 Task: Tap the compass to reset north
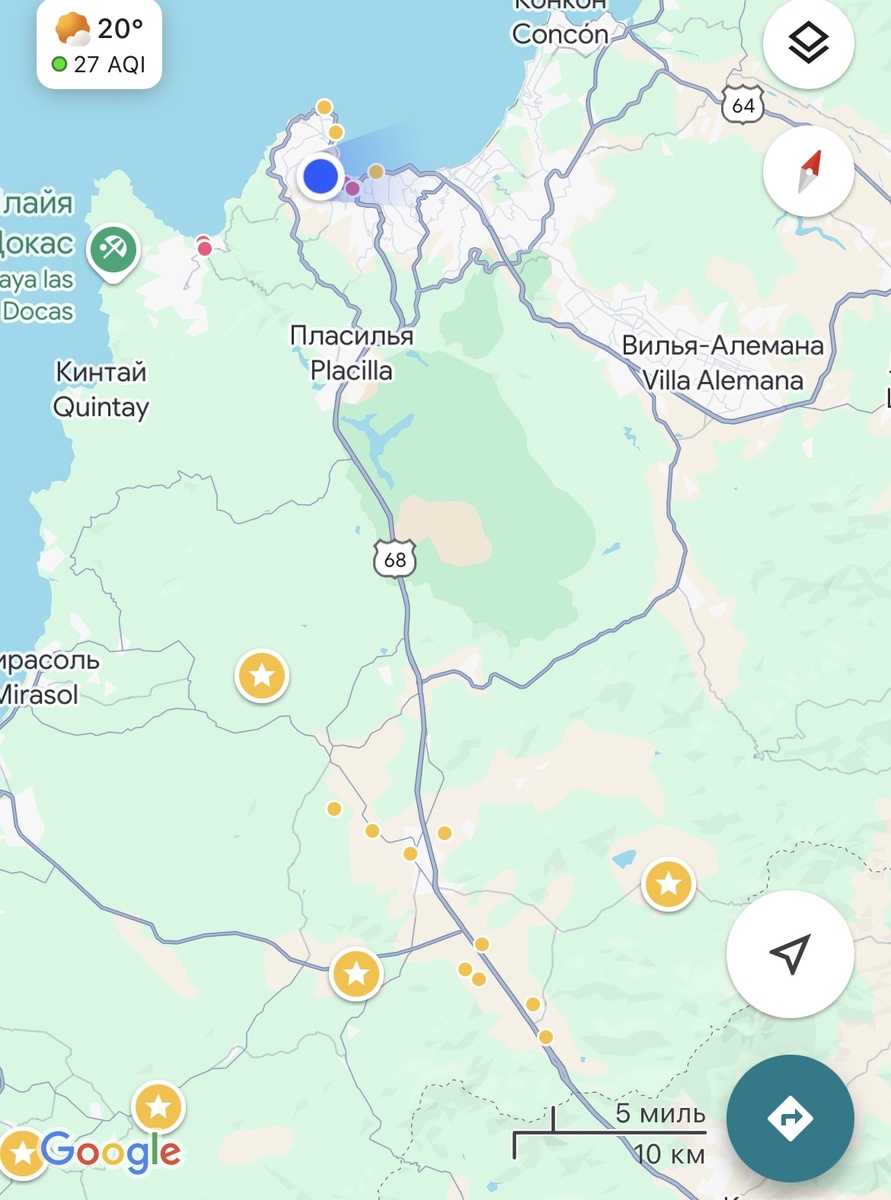click(808, 171)
